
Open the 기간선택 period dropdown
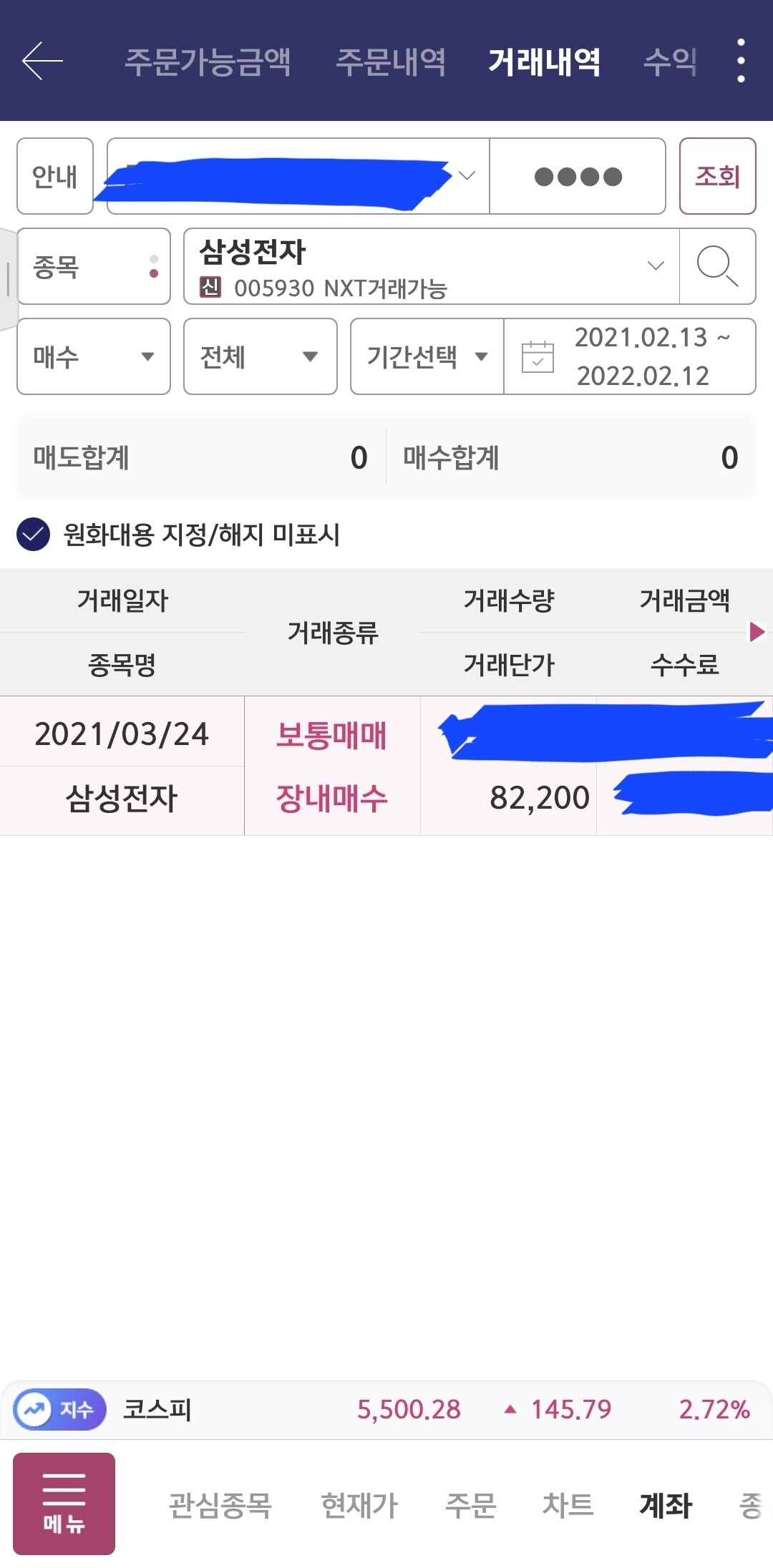(427, 356)
